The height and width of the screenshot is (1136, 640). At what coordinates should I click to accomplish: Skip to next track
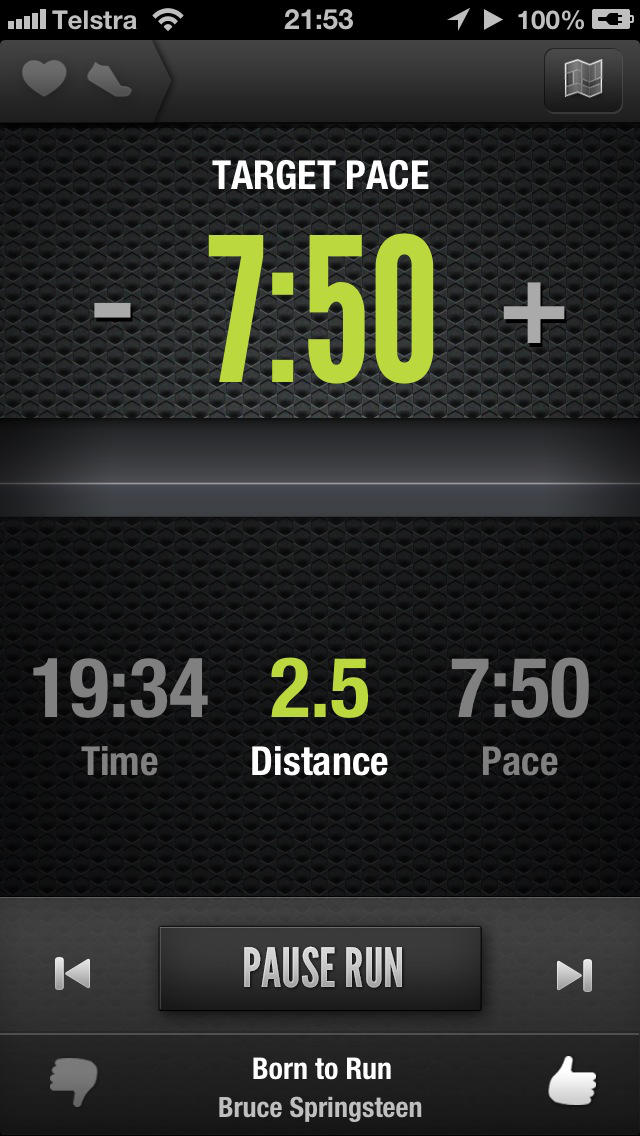click(574, 973)
